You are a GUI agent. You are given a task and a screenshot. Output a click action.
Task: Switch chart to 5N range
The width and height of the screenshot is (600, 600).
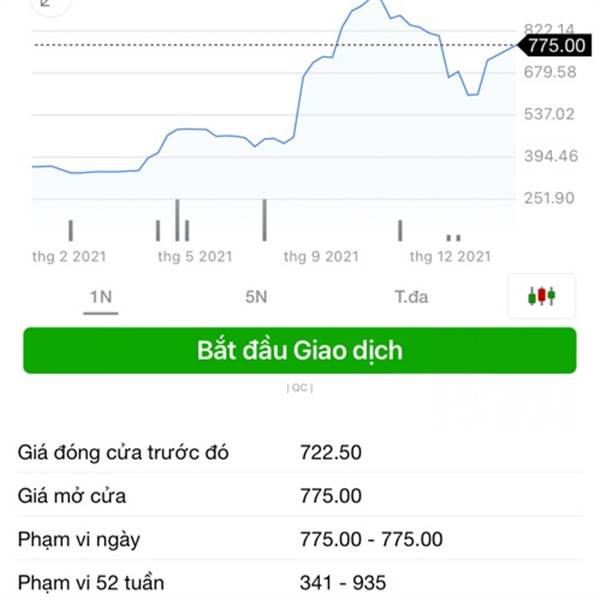(x=256, y=297)
